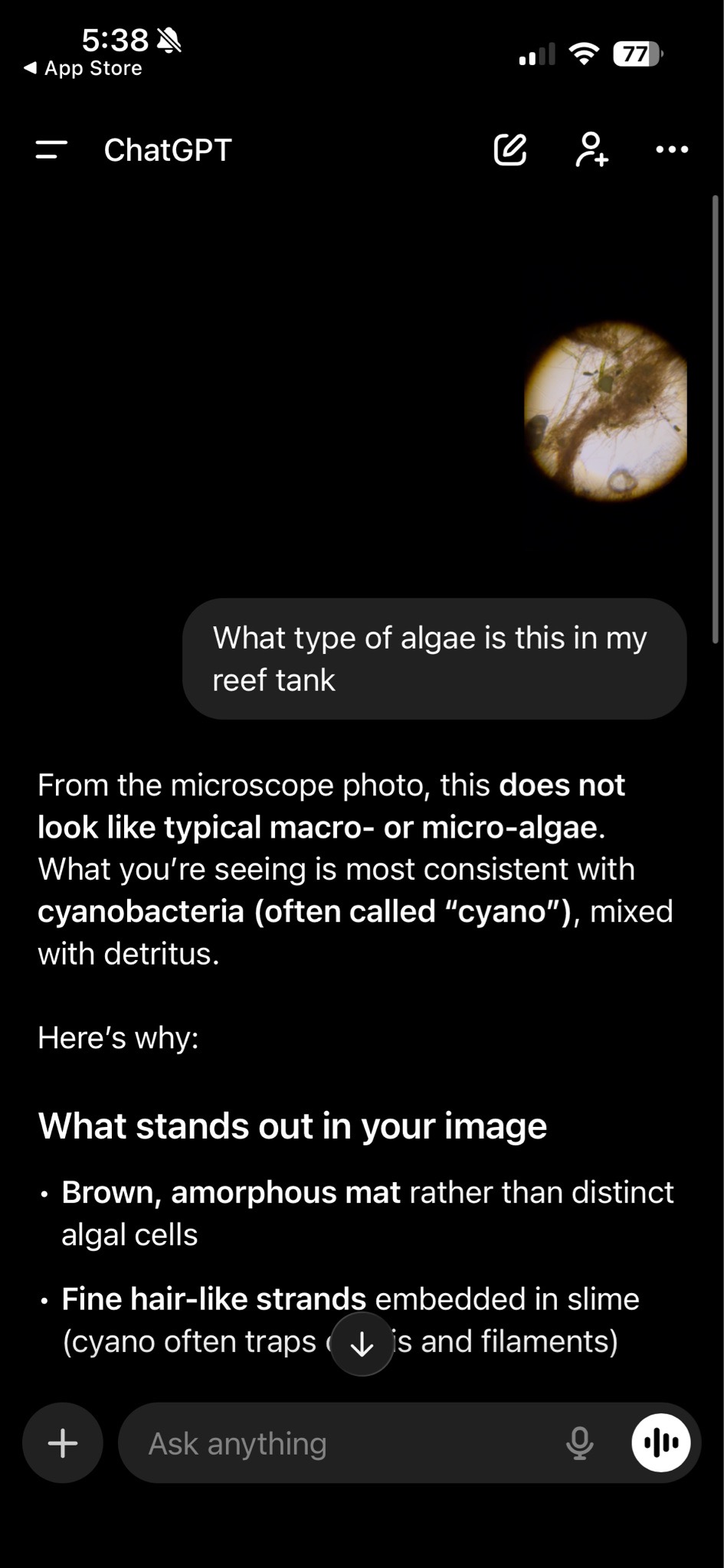Tap the plus icon to attach content
This screenshot has width=724, height=1568.
click(x=61, y=1442)
